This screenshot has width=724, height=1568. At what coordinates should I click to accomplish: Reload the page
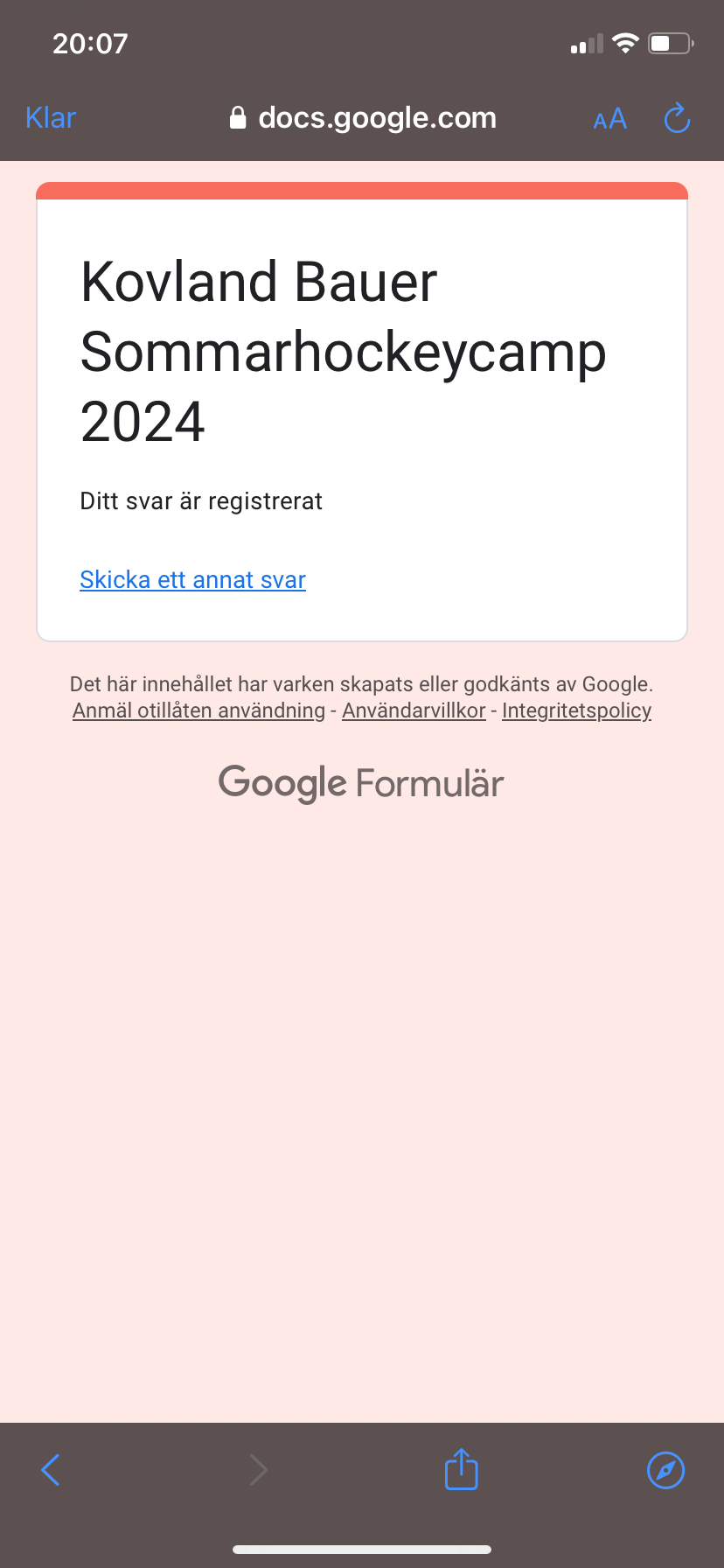pyautogui.click(x=677, y=118)
